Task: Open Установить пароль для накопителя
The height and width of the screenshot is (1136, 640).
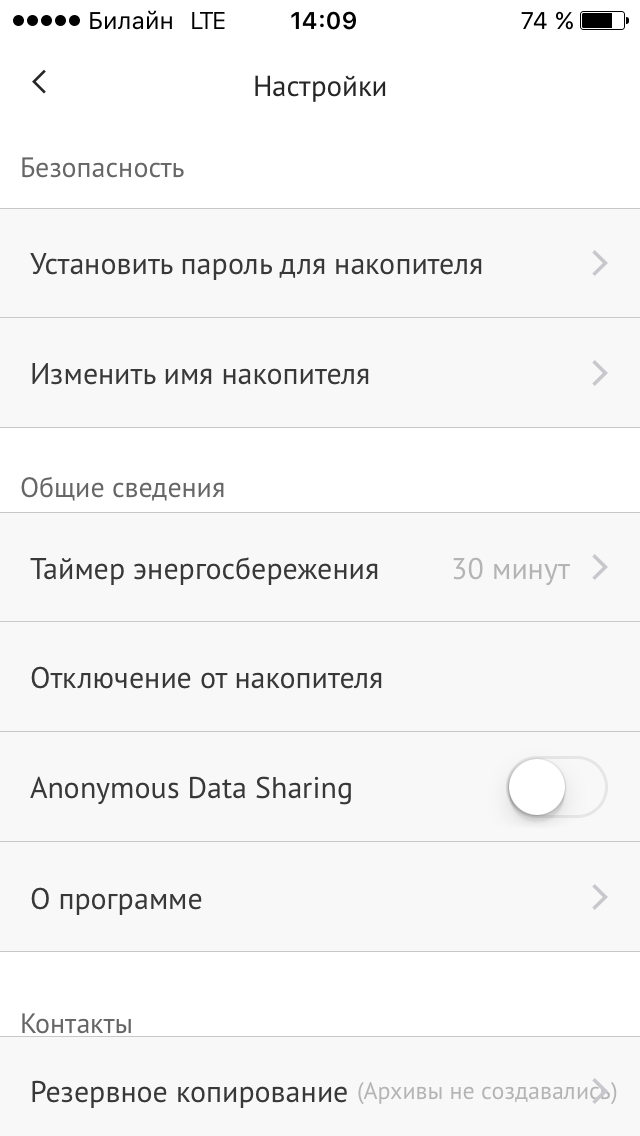Action: click(x=320, y=264)
